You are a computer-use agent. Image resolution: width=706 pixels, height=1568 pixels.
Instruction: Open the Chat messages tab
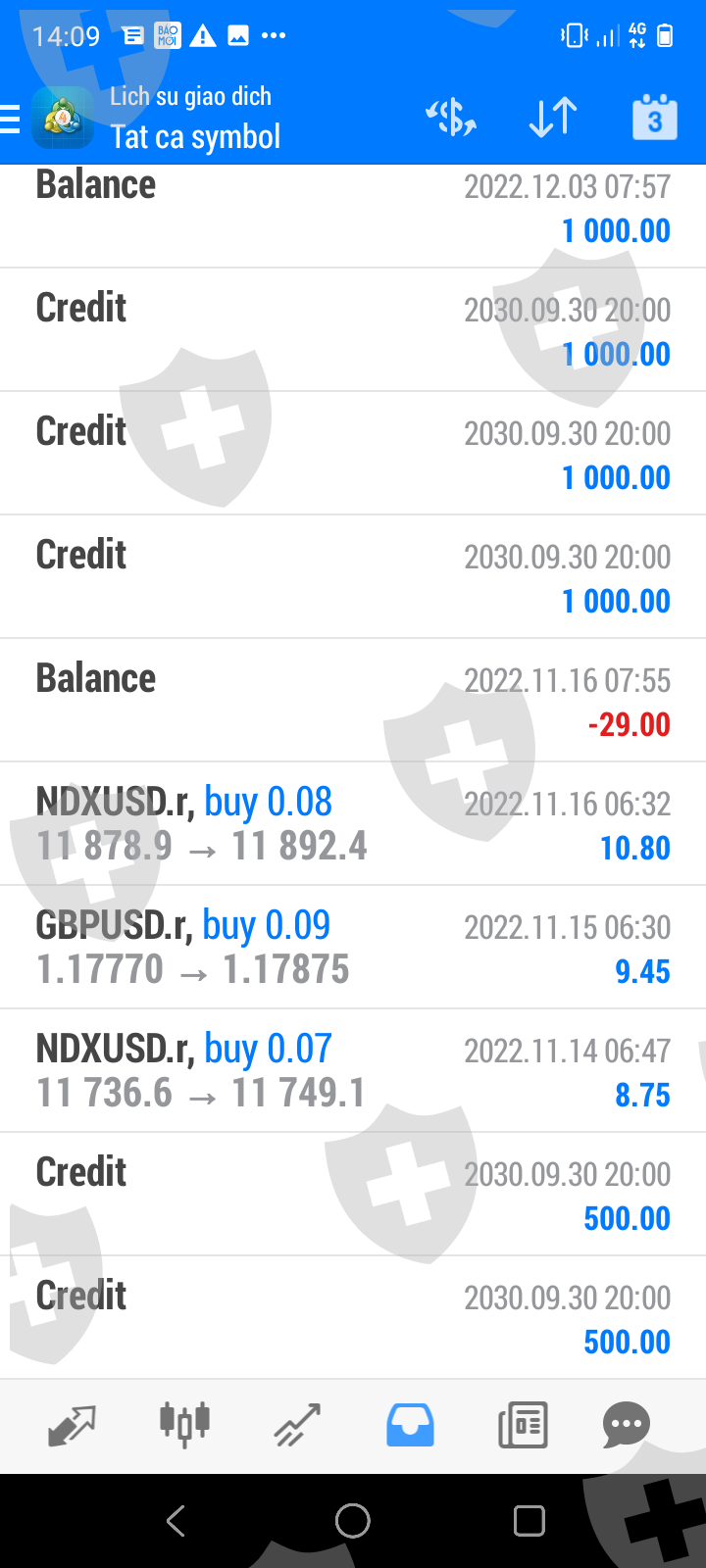(x=627, y=1426)
